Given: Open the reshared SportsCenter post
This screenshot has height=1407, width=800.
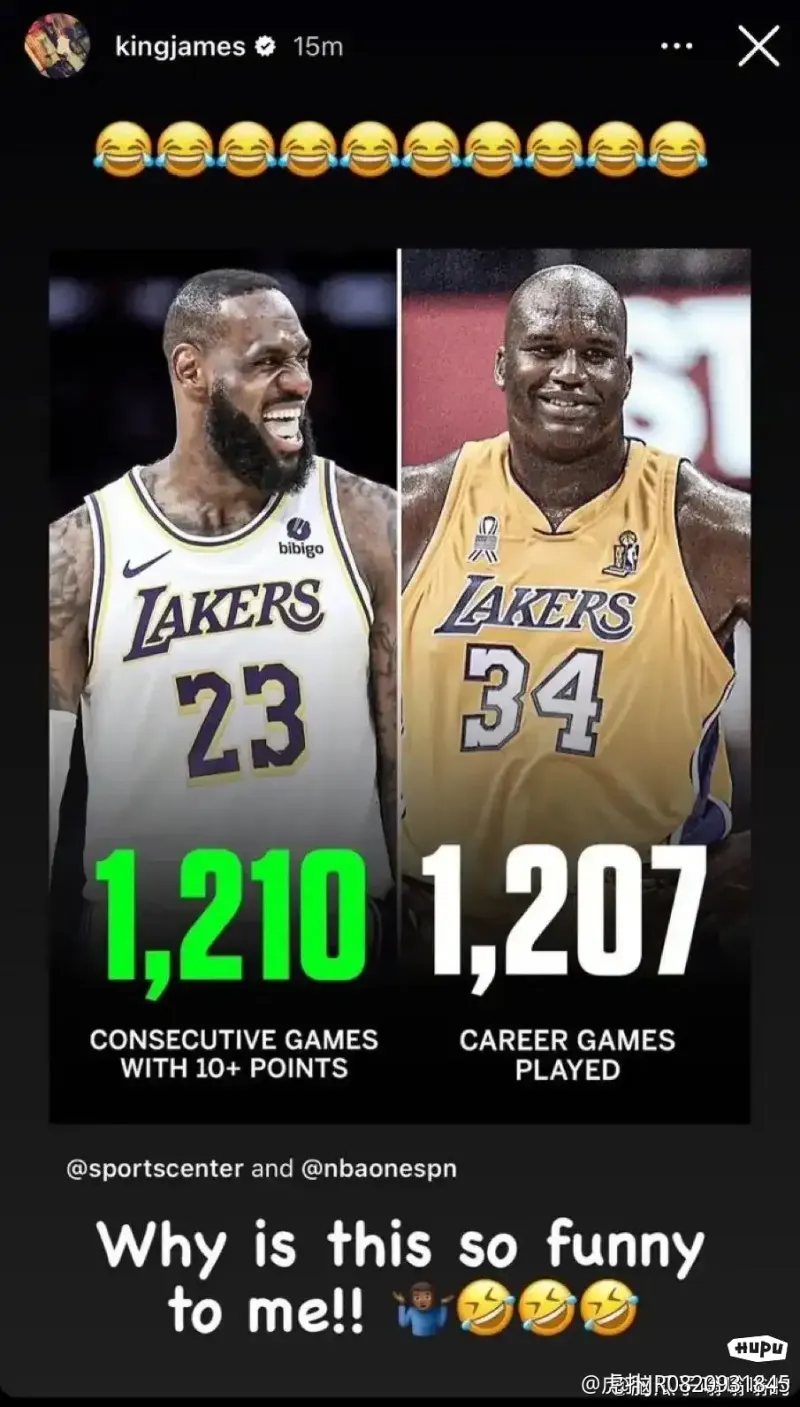Looking at the screenshot, I should coord(400,685).
